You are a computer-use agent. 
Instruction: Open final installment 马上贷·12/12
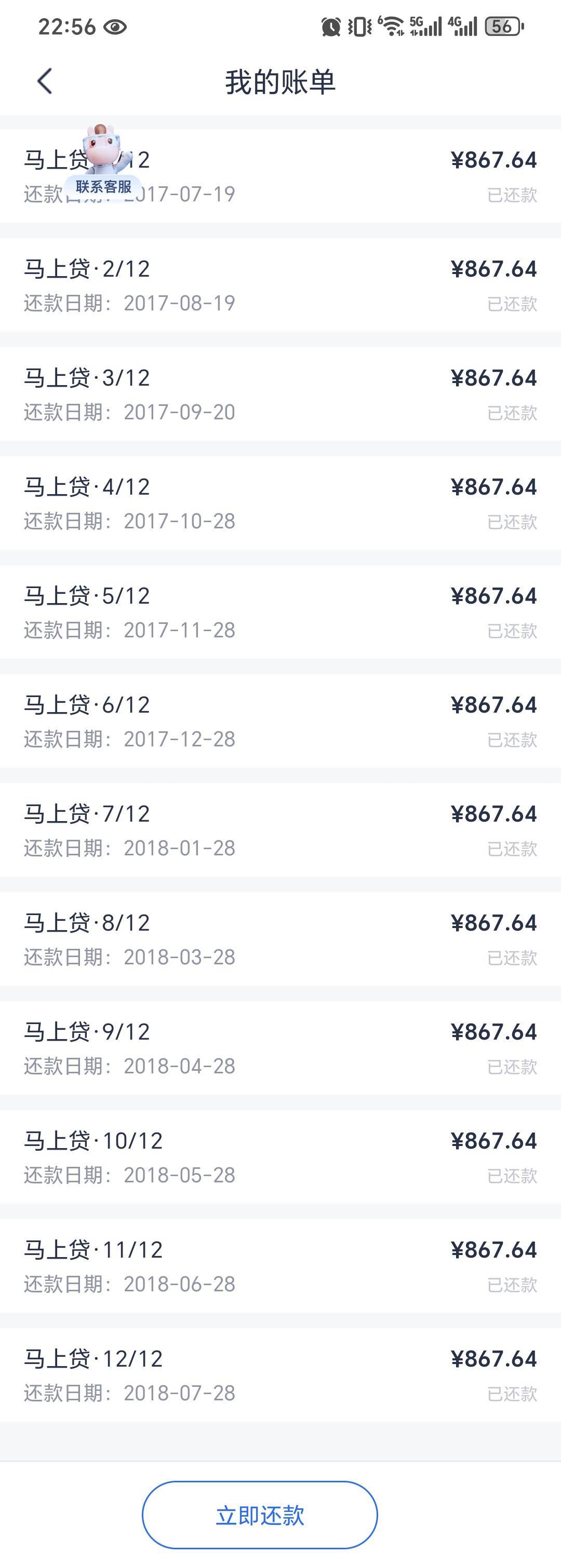tap(280, 1374)
